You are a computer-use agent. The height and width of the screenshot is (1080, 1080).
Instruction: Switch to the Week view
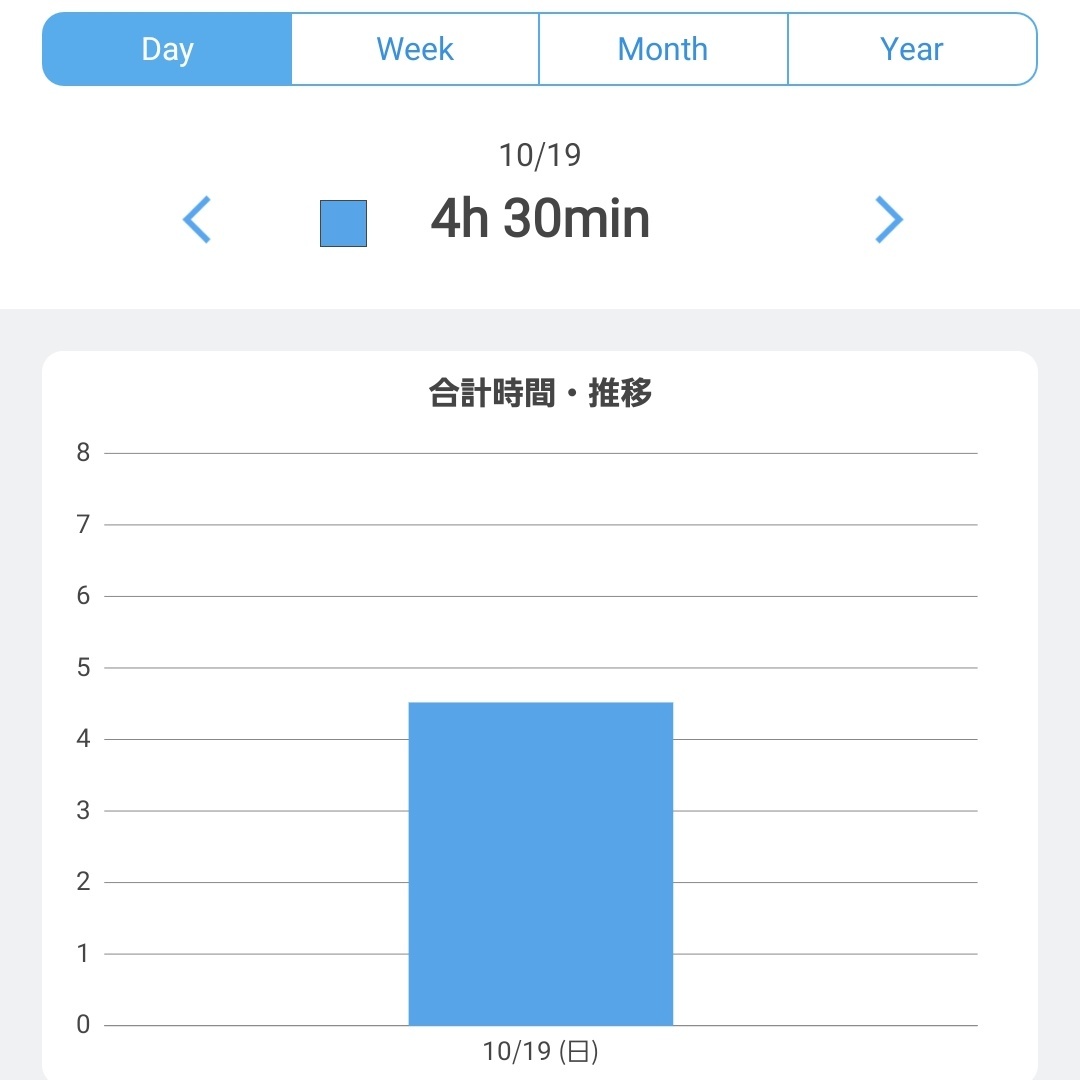415,49
